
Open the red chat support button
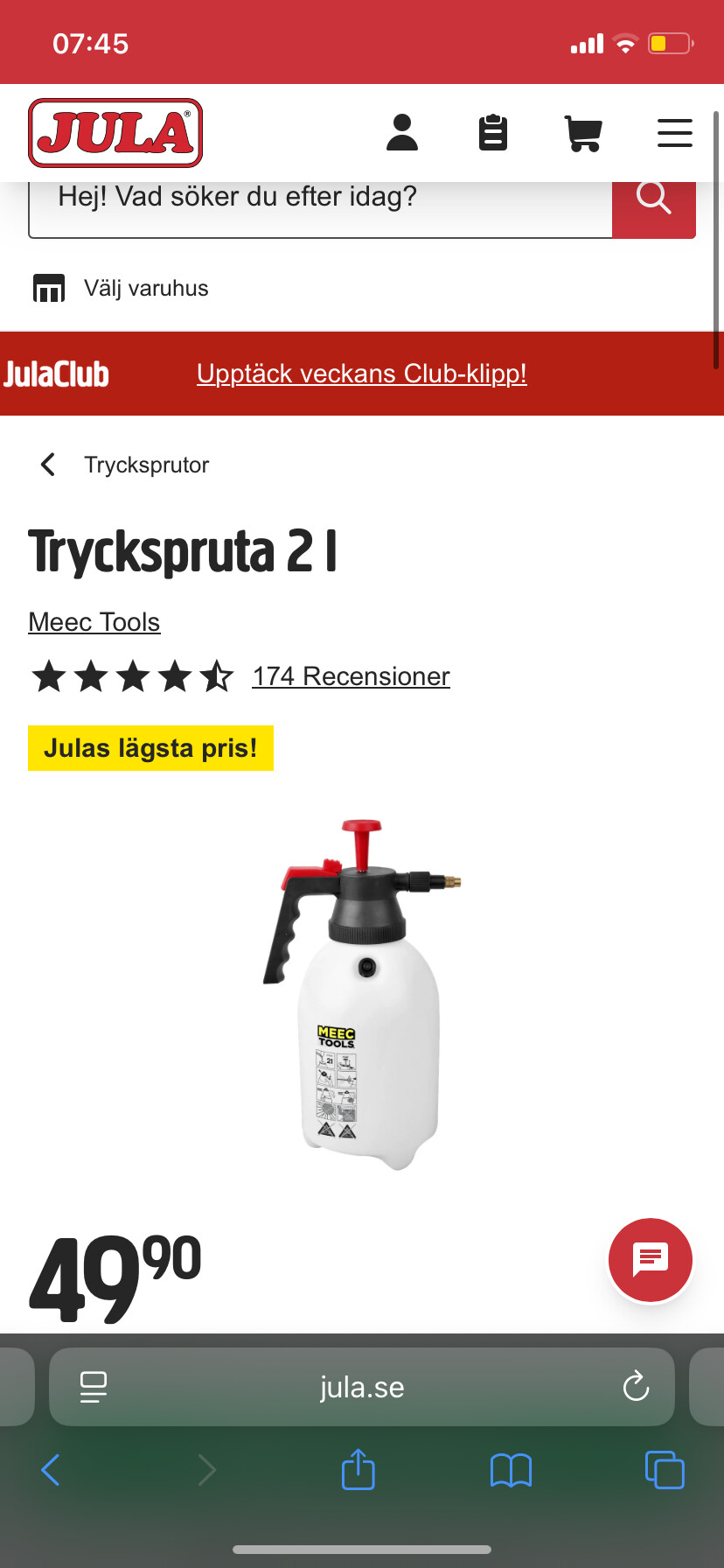pos(650,1259)
